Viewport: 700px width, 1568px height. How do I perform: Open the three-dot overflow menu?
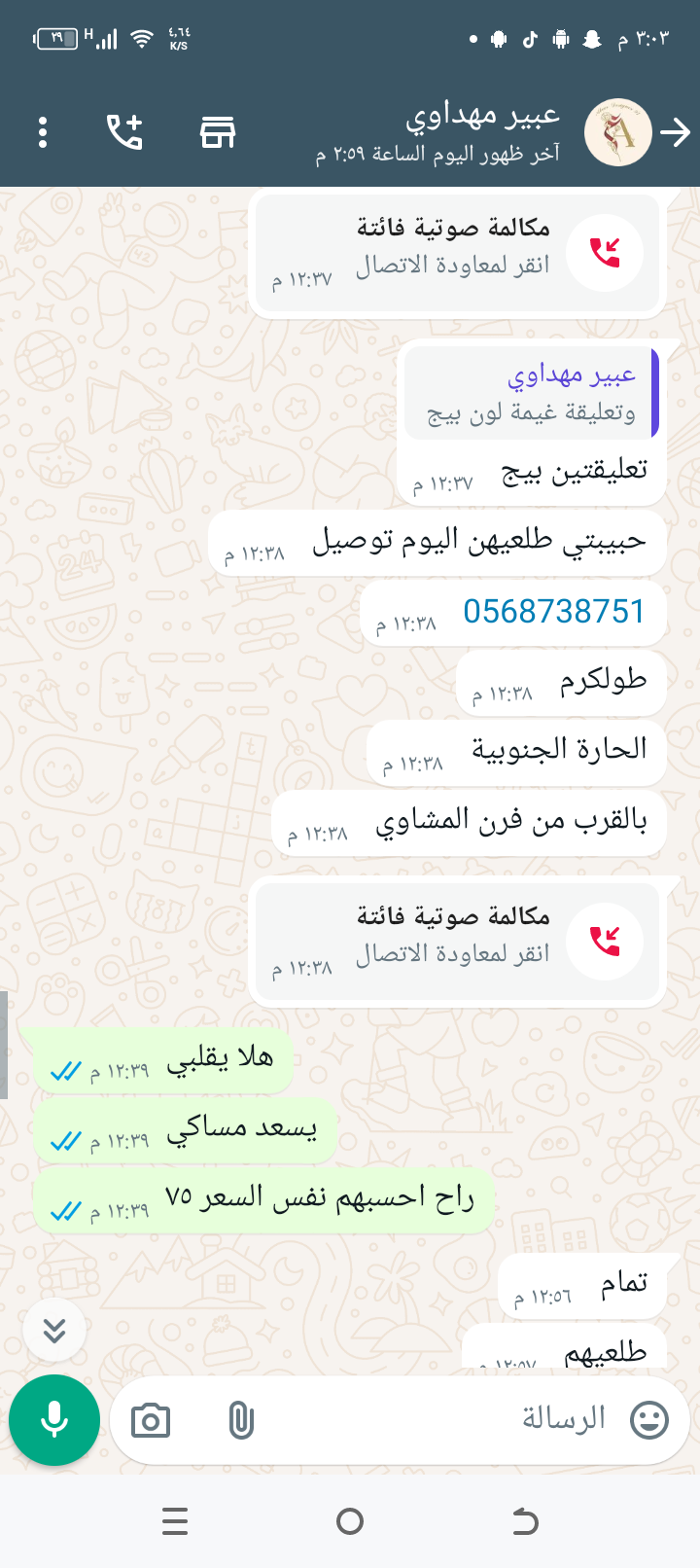pos(43,132)
